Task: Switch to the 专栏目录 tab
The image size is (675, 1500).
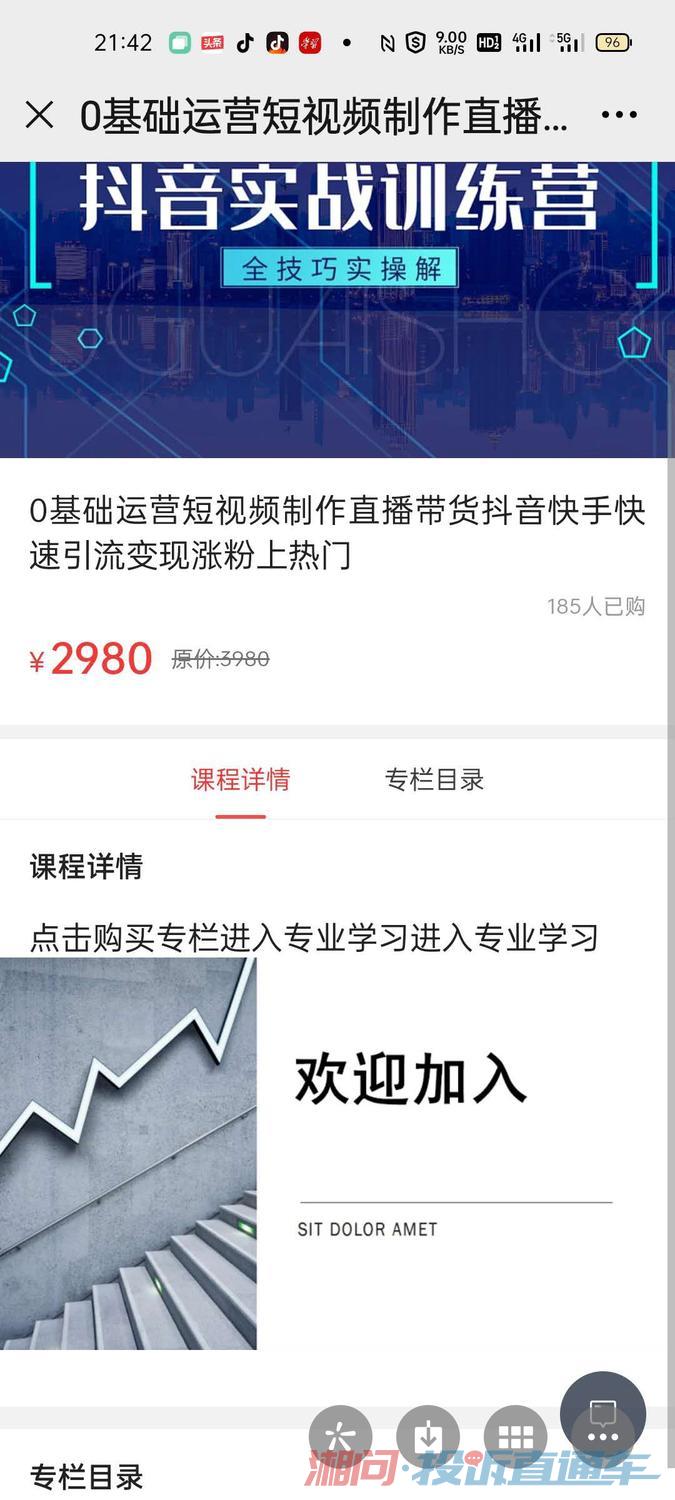Action: click(434, 780)
